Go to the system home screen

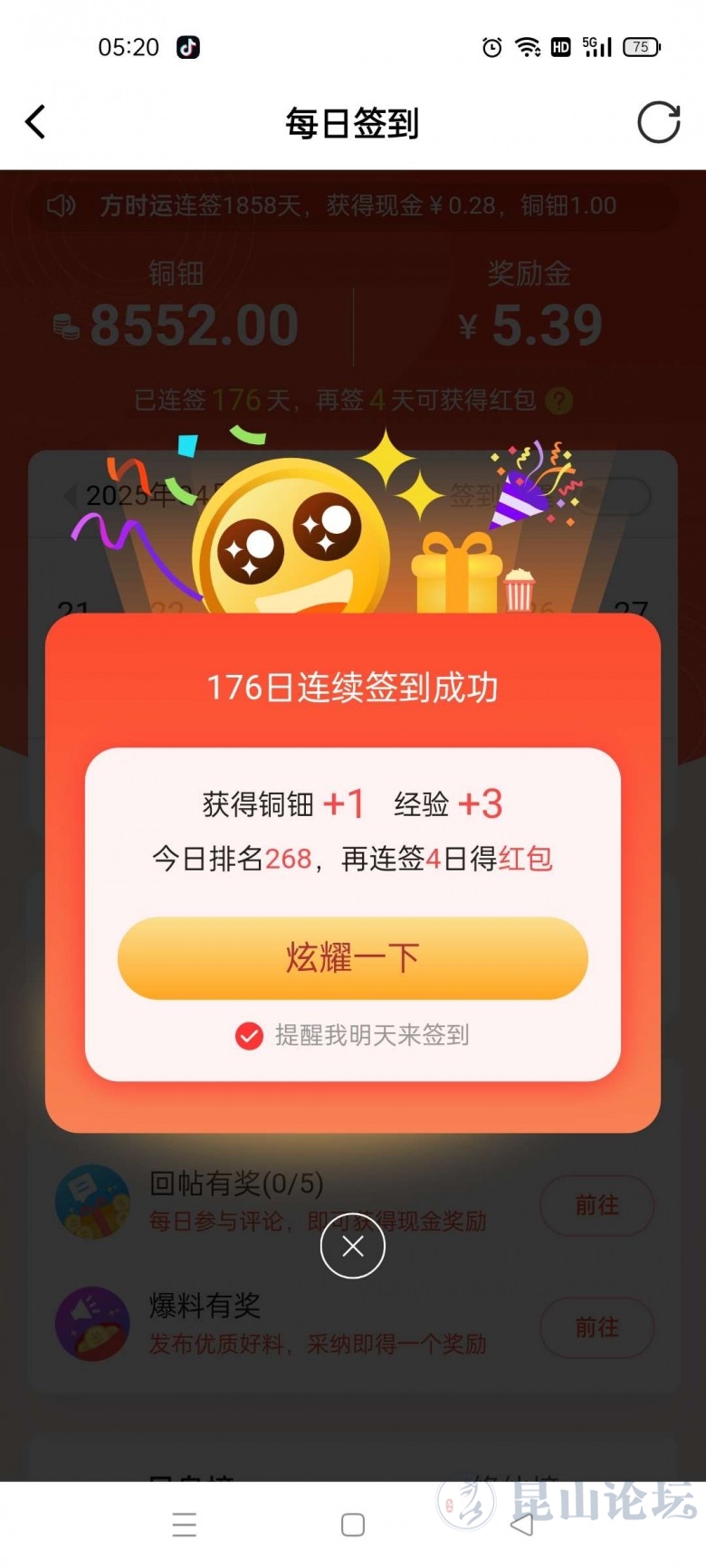pos(353,1525)
